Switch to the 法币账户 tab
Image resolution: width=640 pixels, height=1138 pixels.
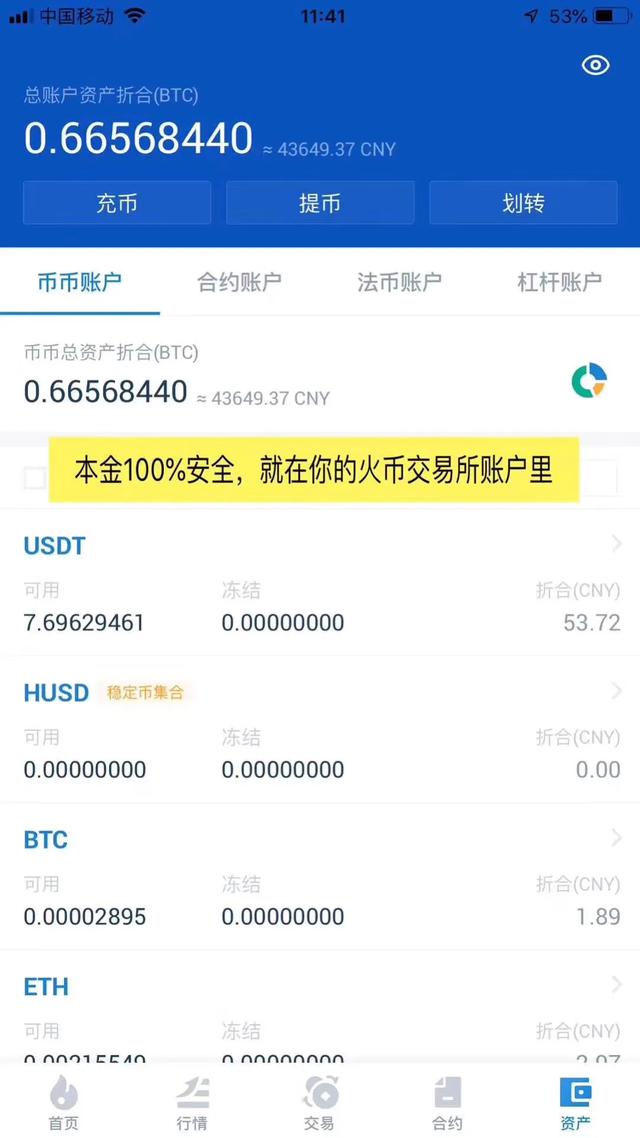(400, 282)
